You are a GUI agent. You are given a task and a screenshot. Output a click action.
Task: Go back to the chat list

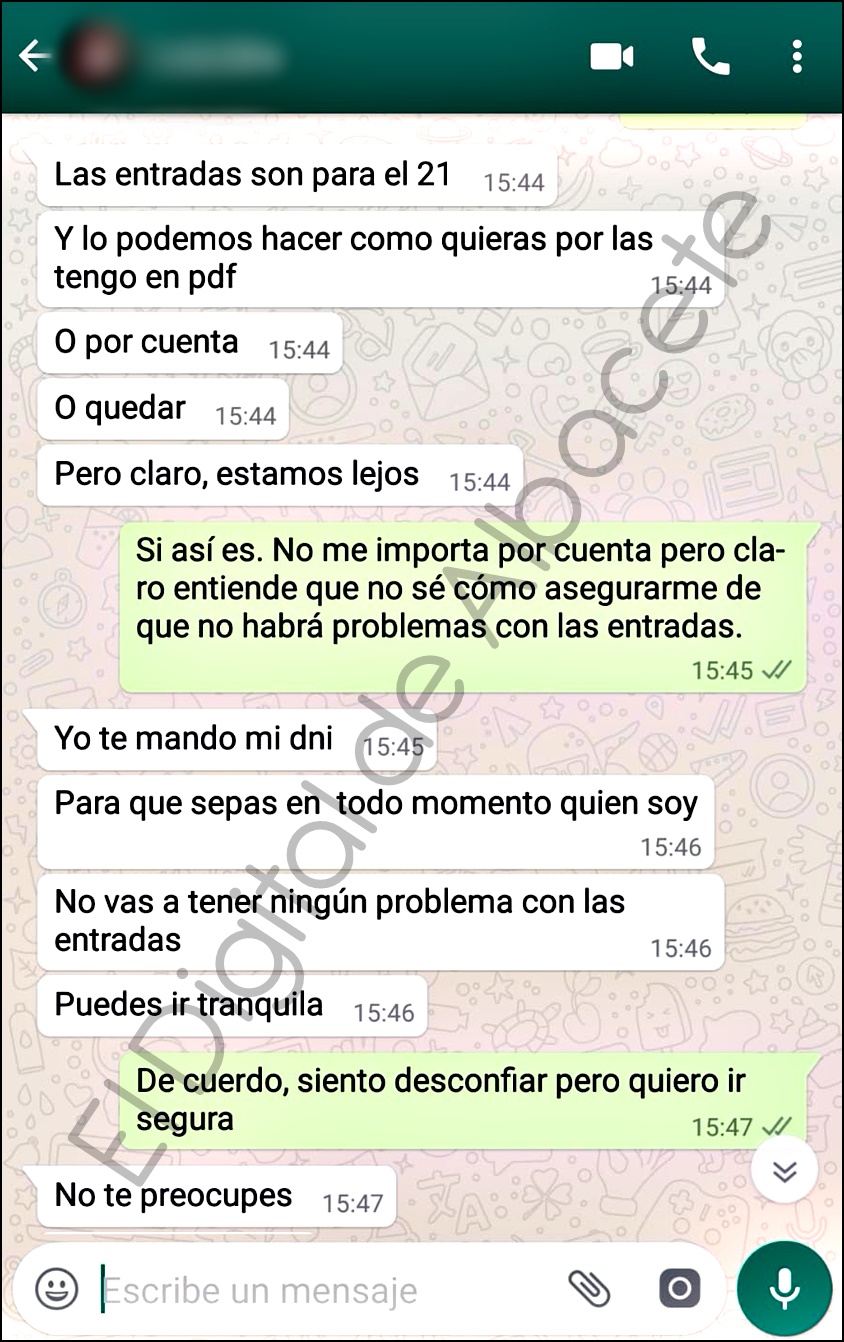click(34, 57)
